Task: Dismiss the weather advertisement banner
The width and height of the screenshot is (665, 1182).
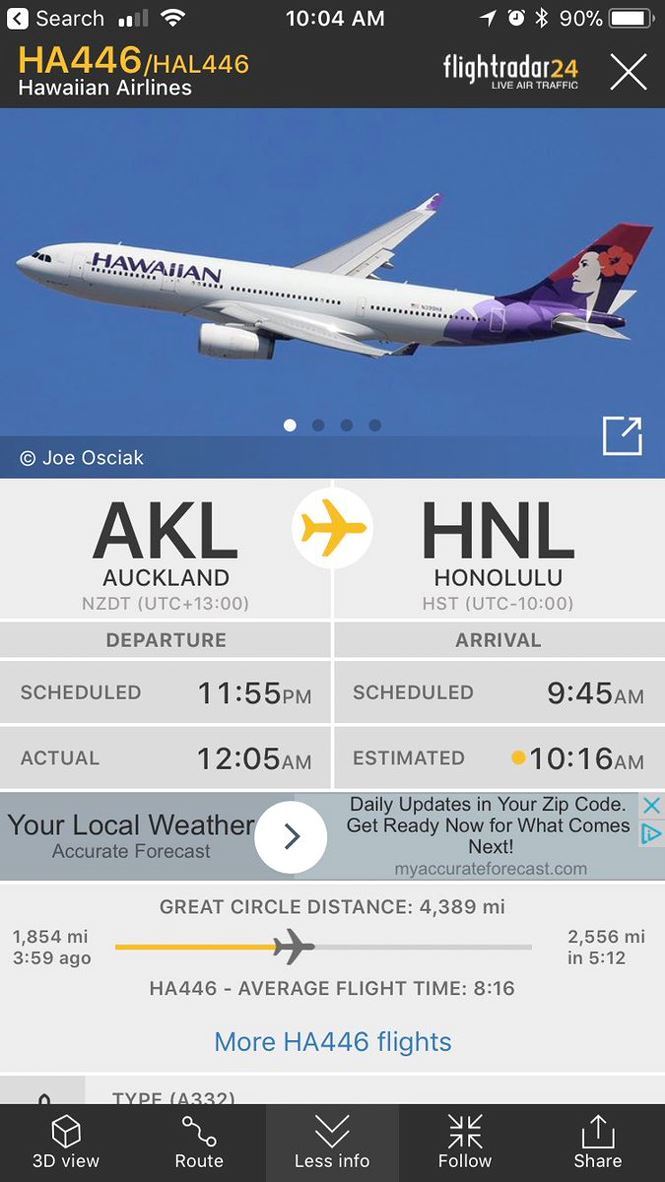Action: [x=651, y=805]
